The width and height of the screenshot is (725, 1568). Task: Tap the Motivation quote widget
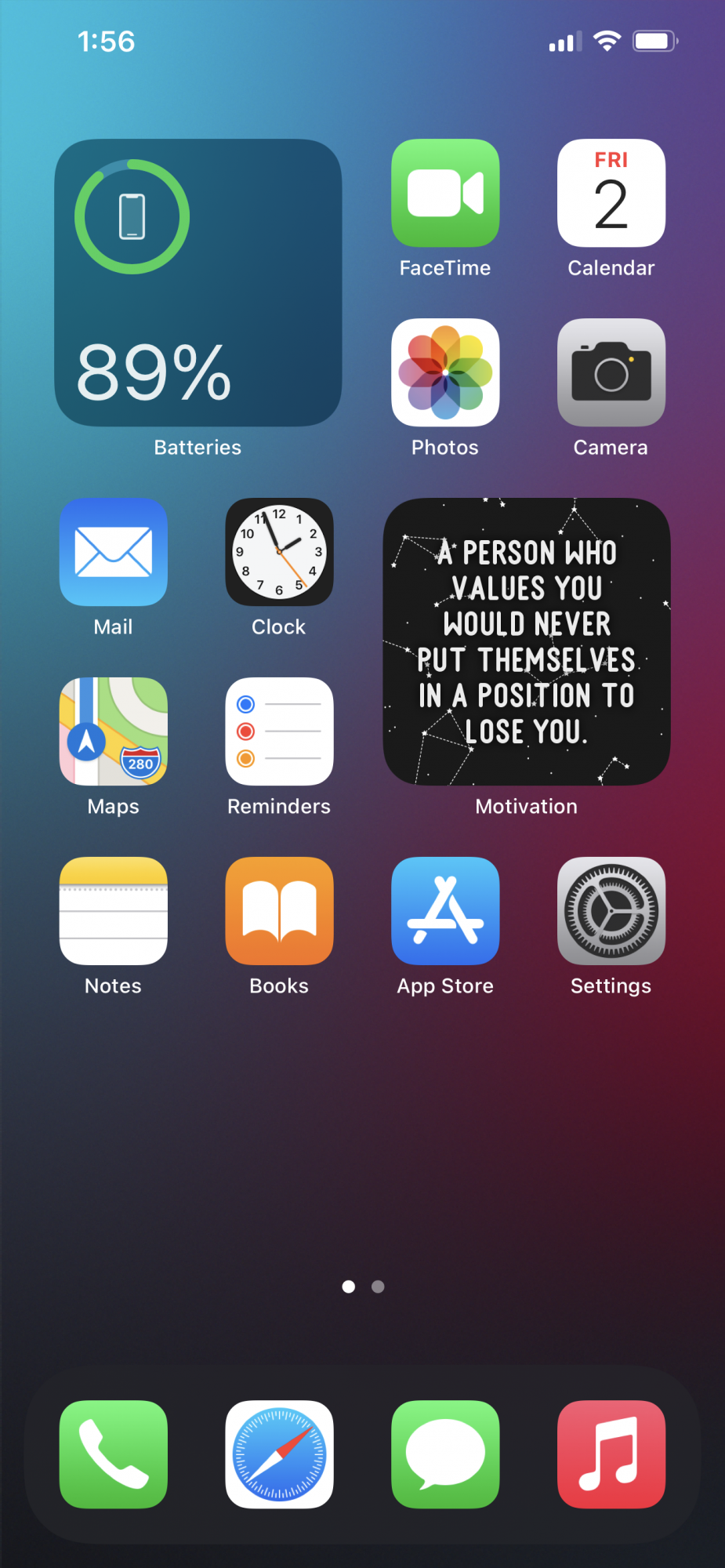click(x=527, y=641)
